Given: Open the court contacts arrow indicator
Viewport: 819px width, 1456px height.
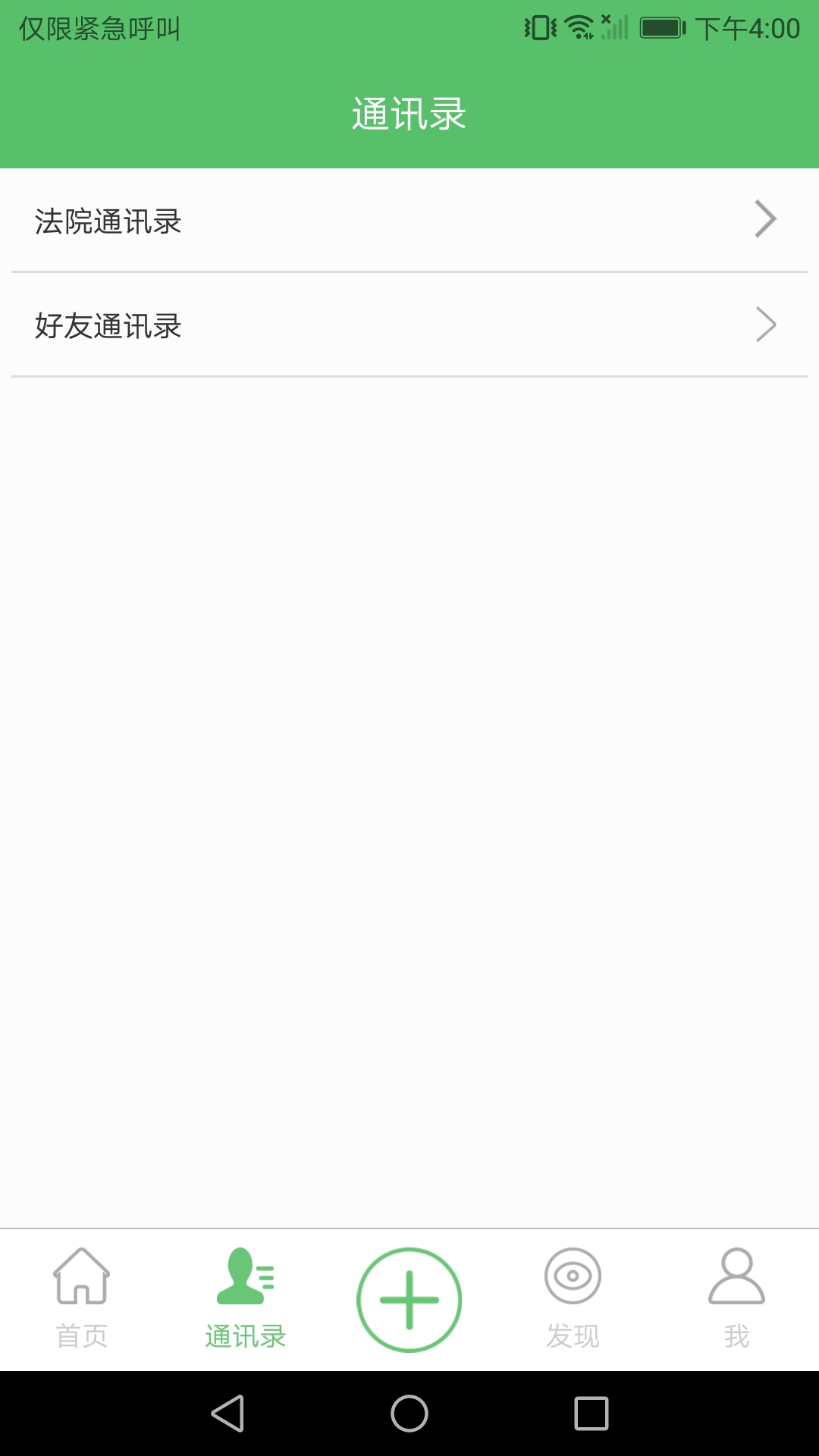Looking at the screenshot, I should (x=767, y=218).
